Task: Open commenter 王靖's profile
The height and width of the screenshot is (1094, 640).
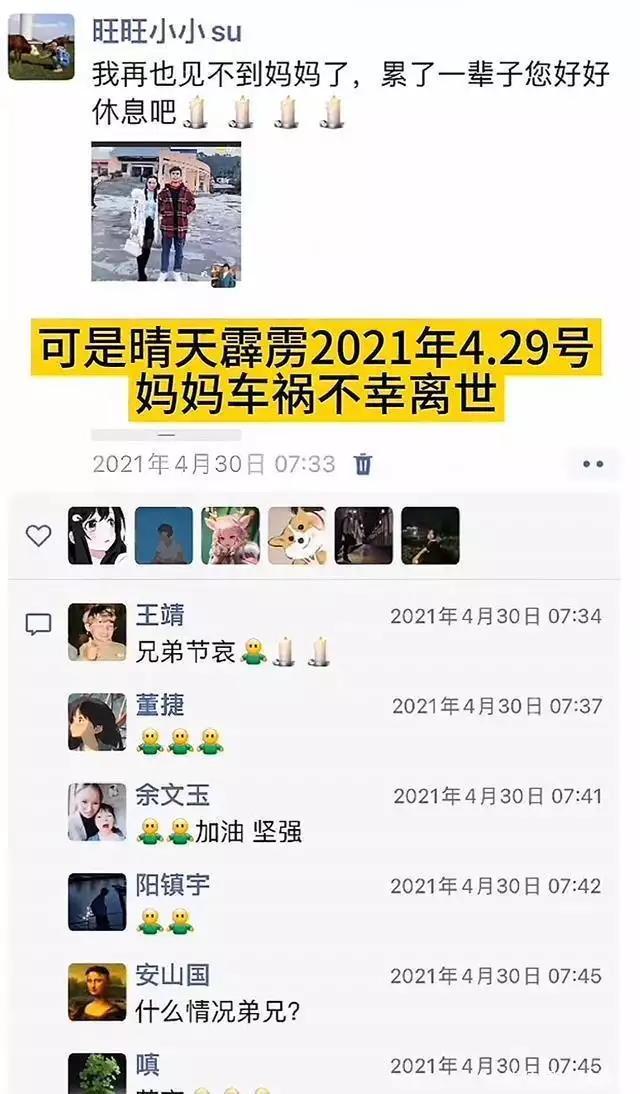Action: [160, 615]
